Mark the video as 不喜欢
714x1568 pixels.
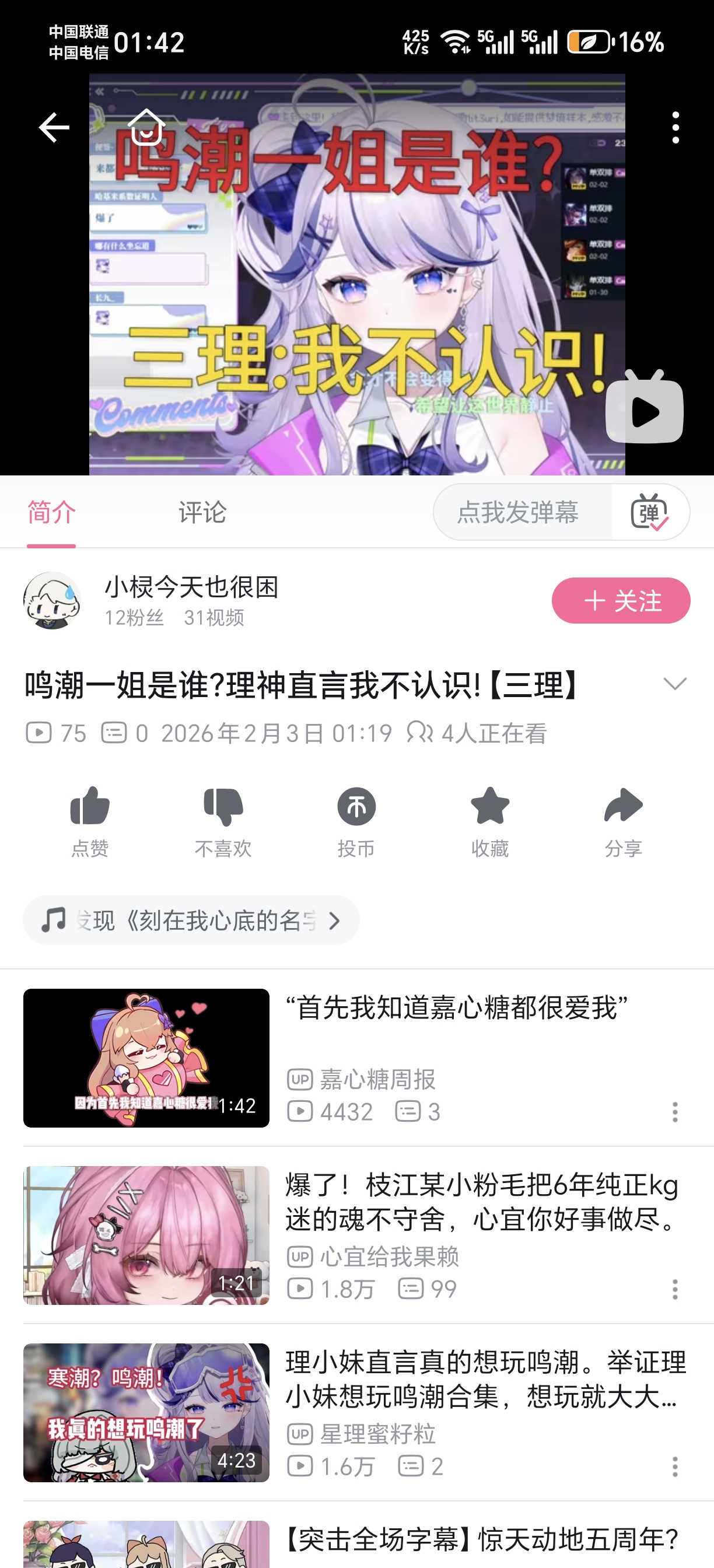(223, 822)
